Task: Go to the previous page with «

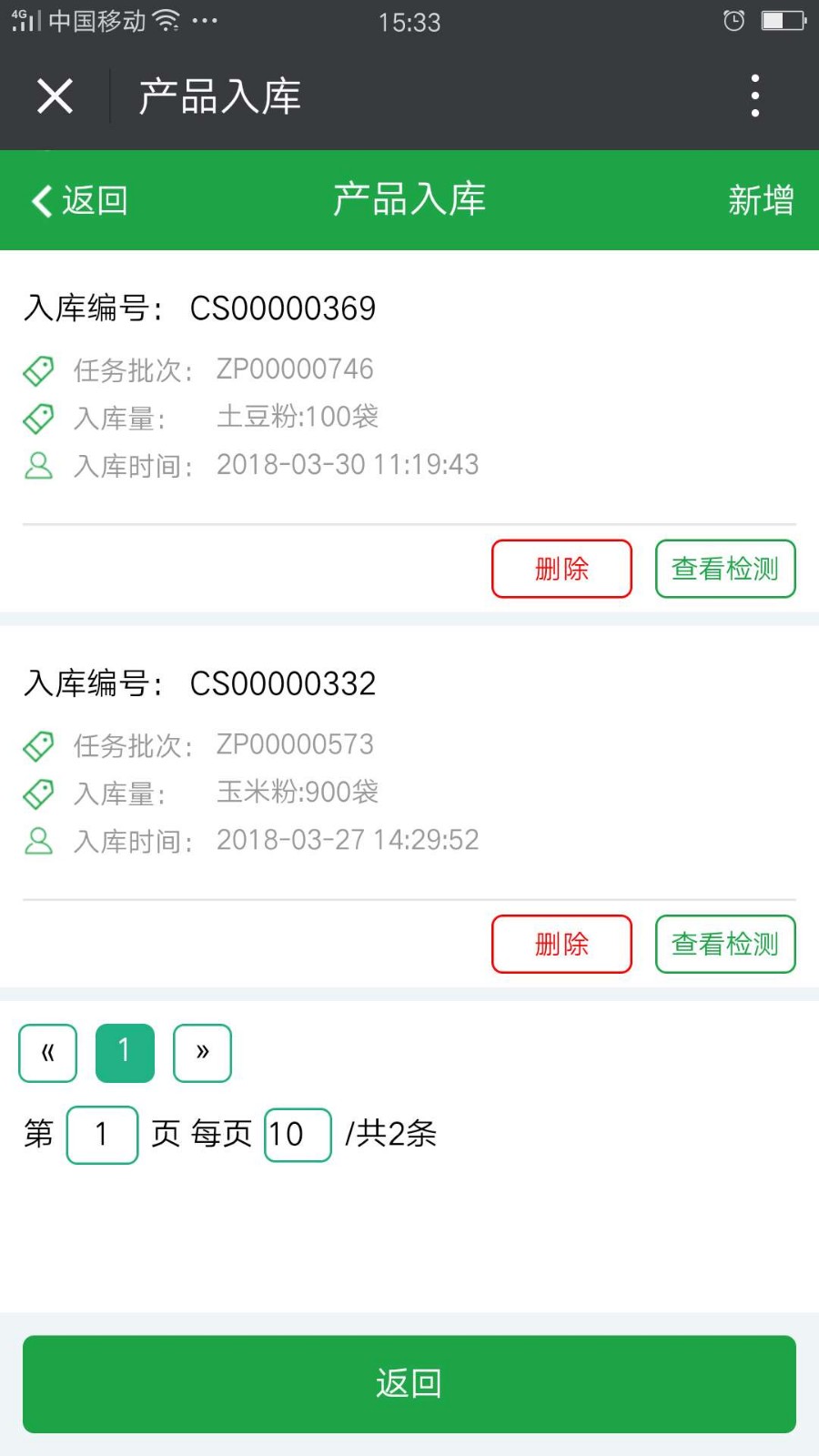Action: tap(47, 1053)
